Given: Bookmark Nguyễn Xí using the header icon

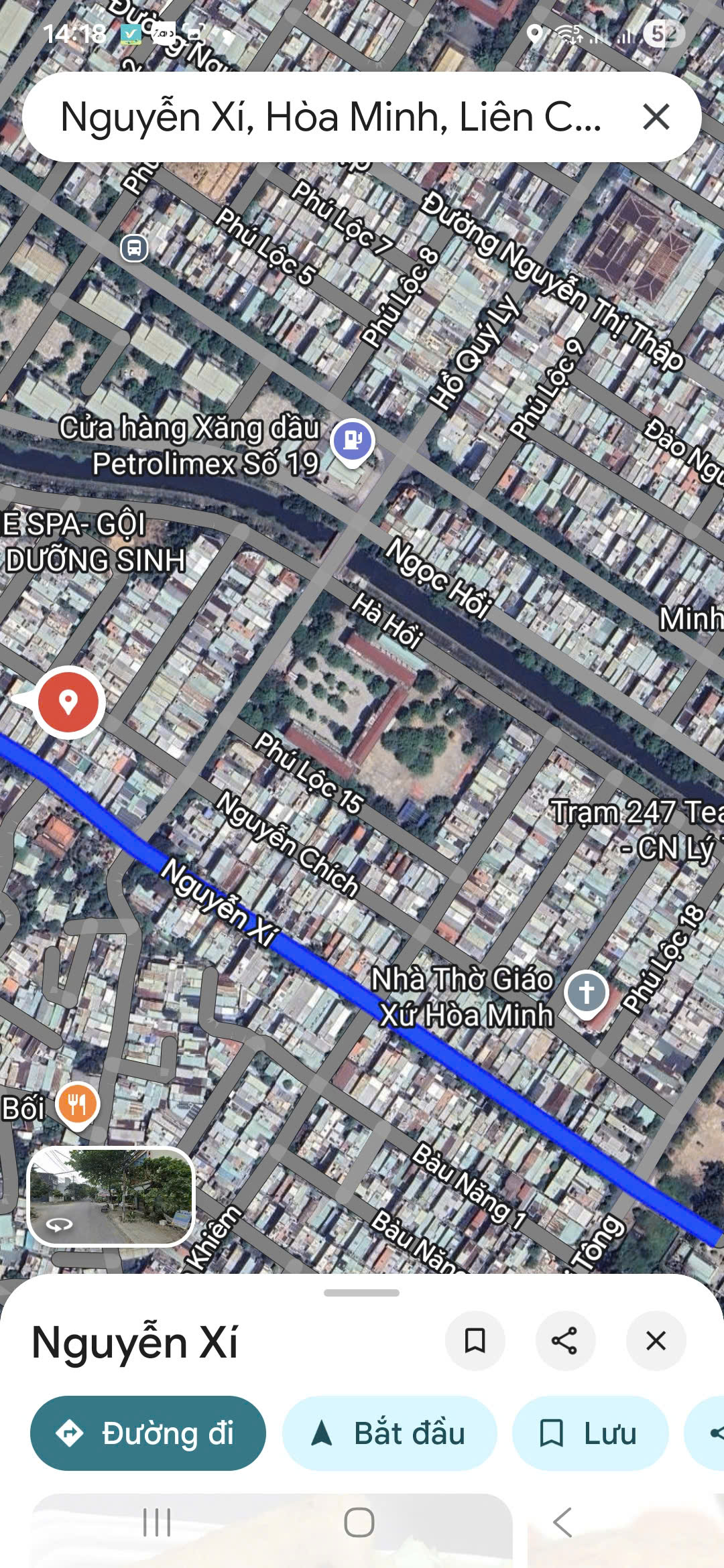Looking at the screenshot, I should 475,1341.
